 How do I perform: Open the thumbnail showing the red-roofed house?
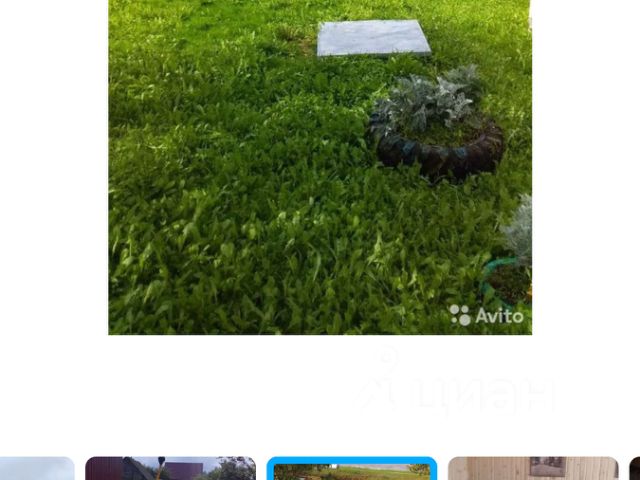pyautogui.click(x=170, y=468)
